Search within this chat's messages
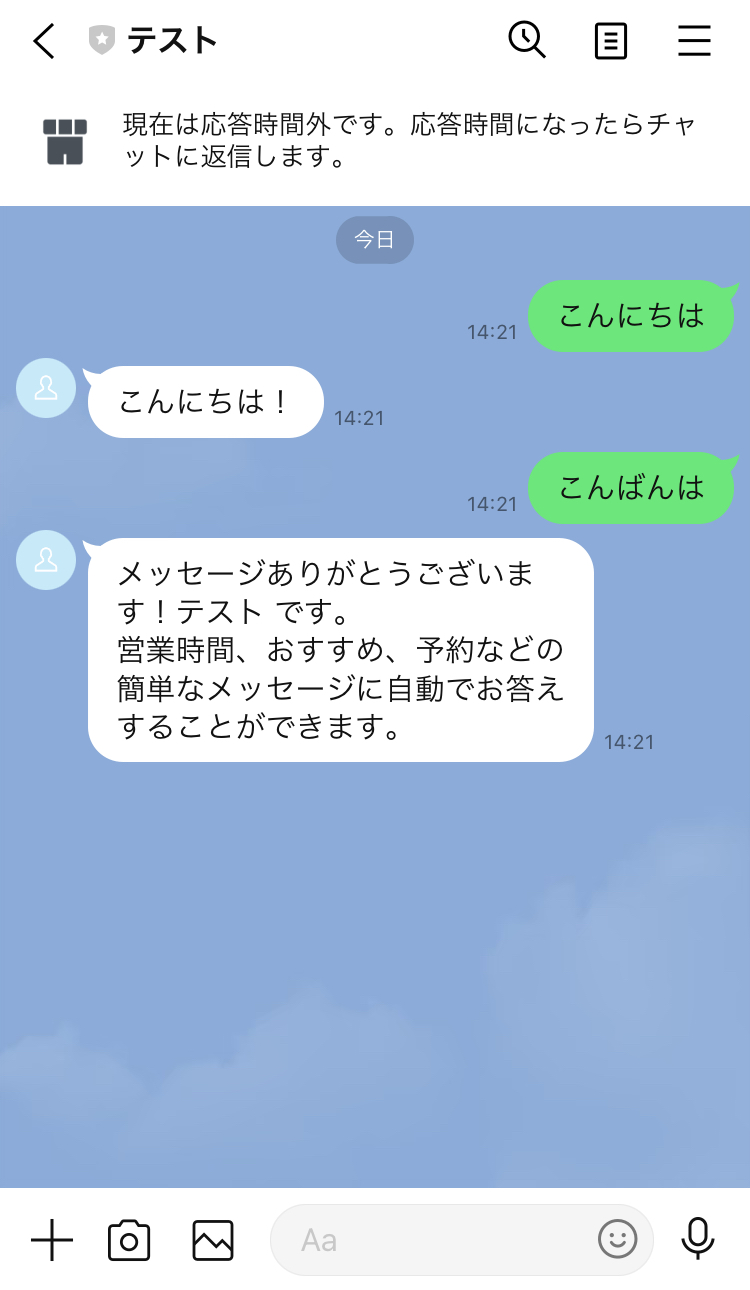 point(527,40)
